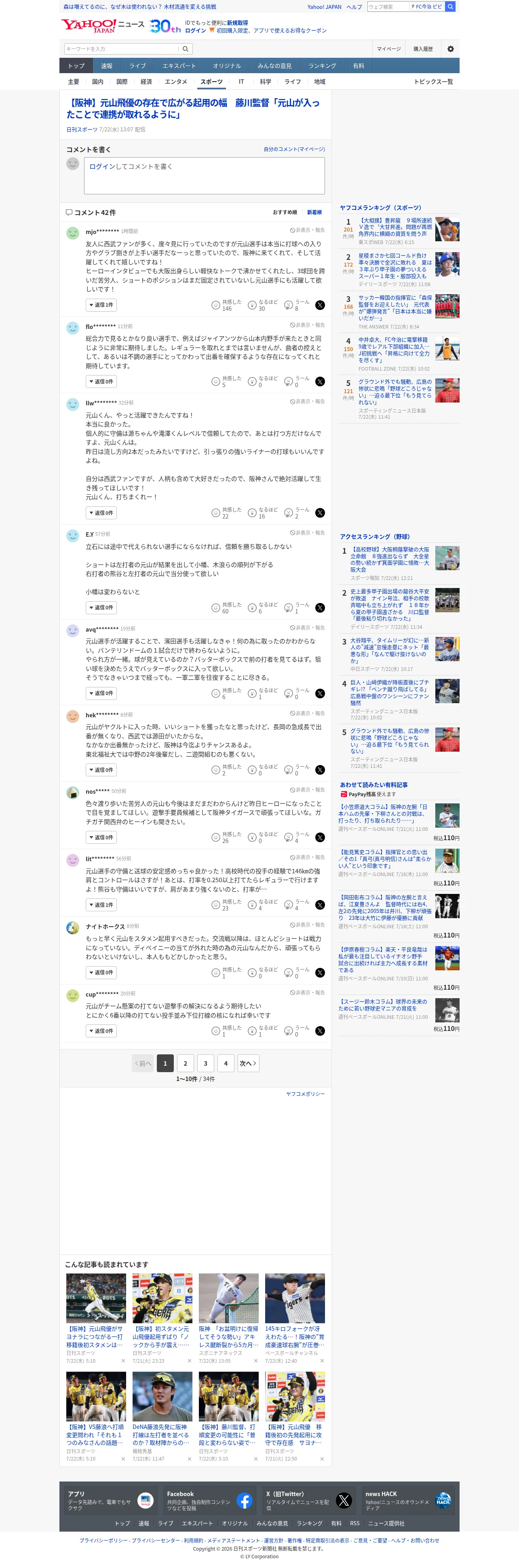Tap なるほど on nos's comment
Image resolution: width=519 pixels, height=1568 pixels.
[263, 838]
